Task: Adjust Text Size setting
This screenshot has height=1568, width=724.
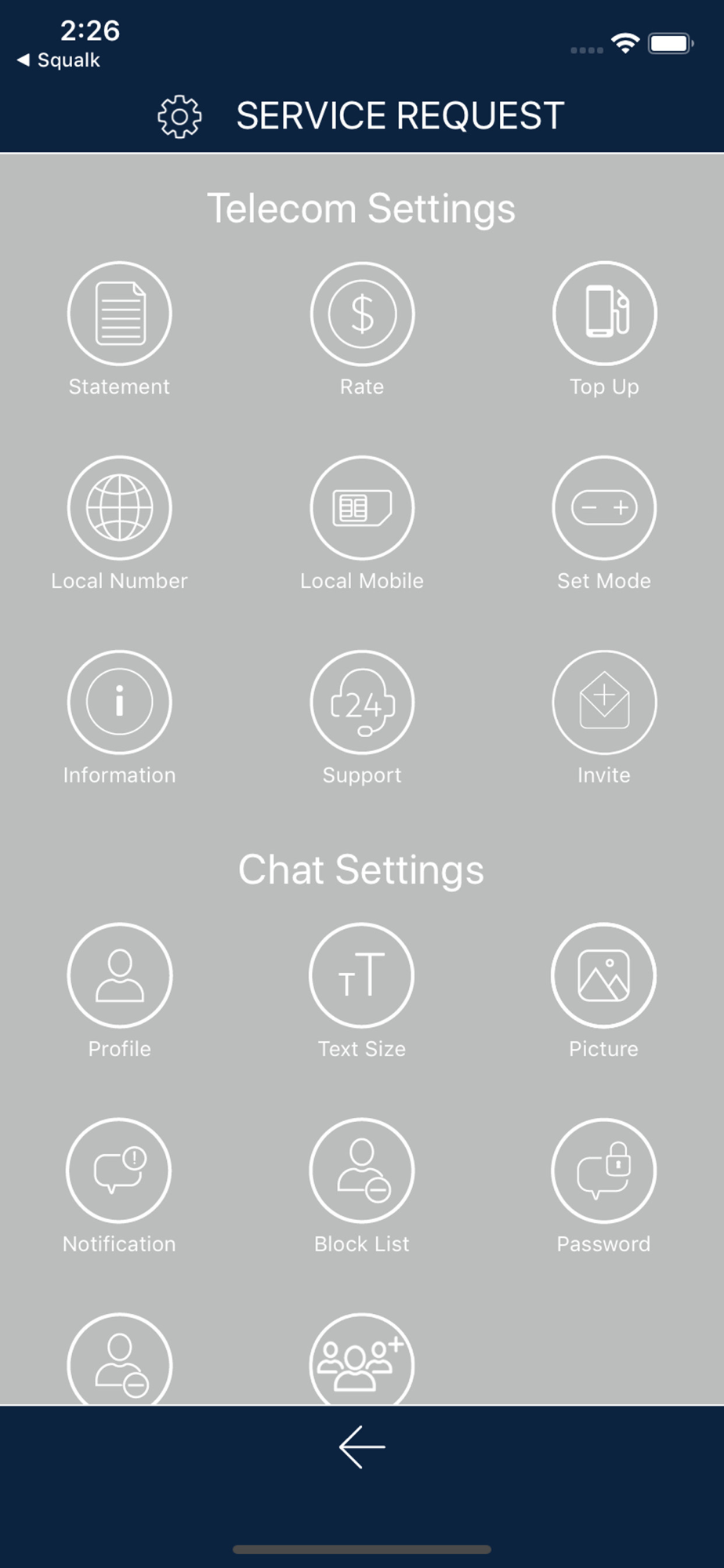Action: [362, 975]
